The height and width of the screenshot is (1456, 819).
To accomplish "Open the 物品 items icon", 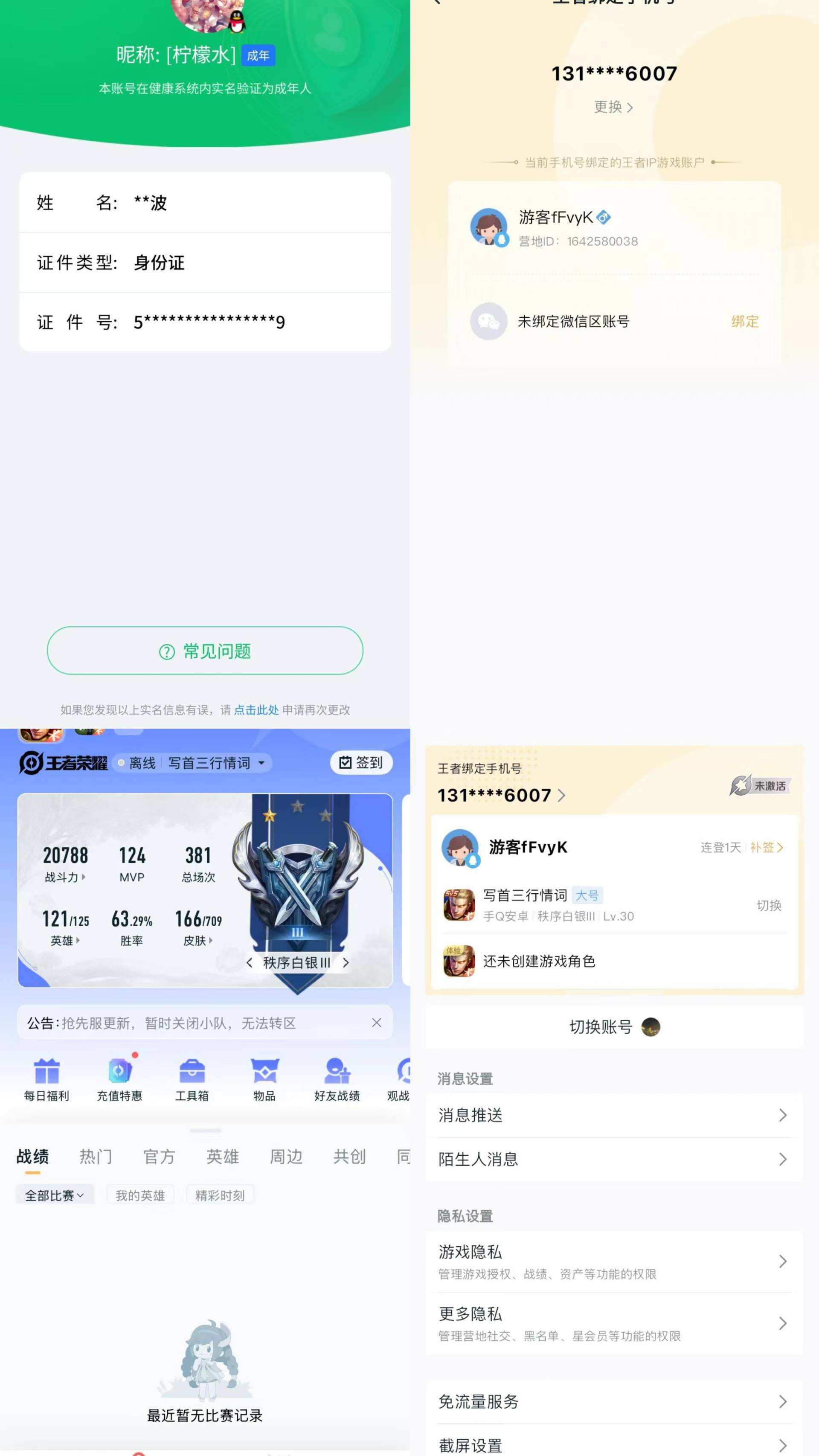I will 263,1073.
